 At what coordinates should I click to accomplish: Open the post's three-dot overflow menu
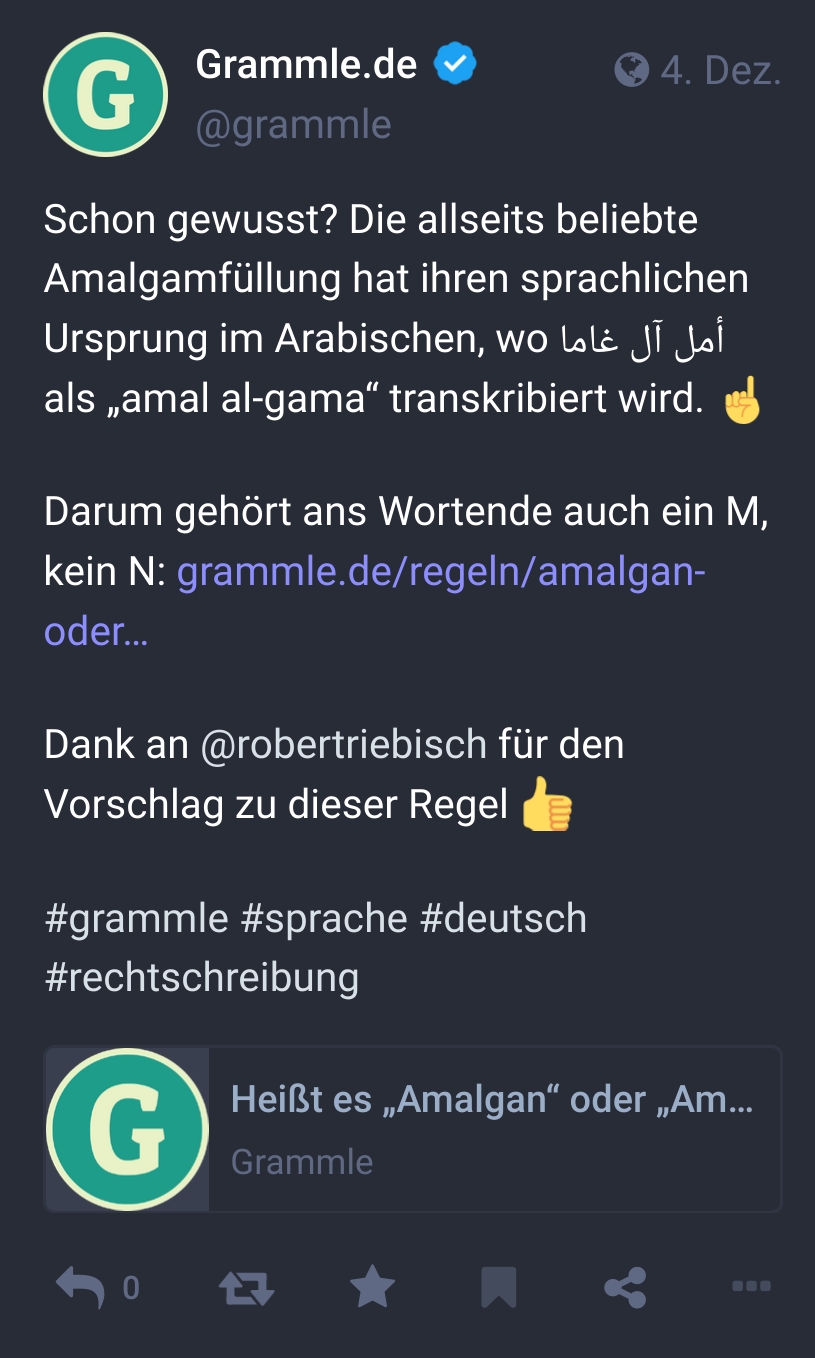(x=751, y=1287)
